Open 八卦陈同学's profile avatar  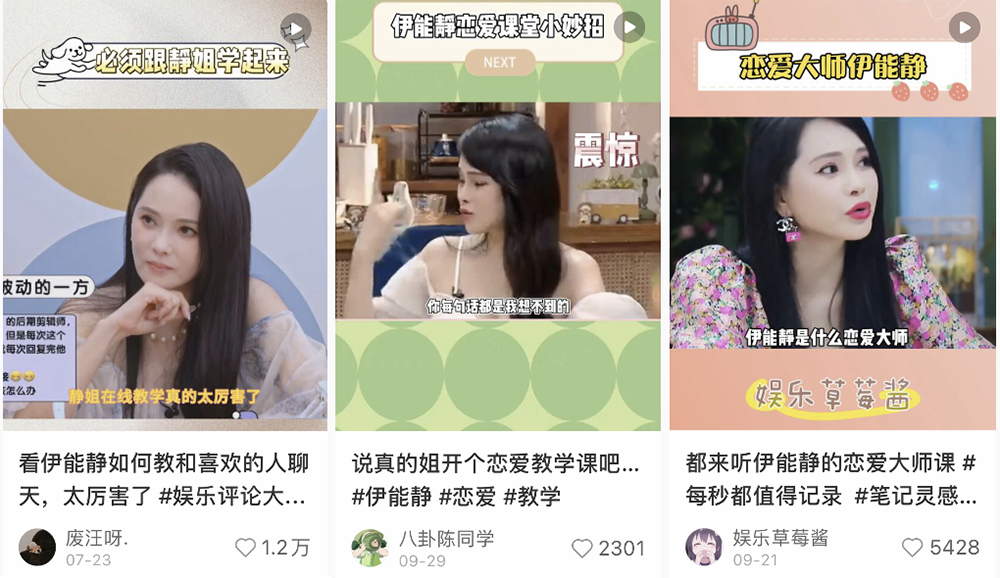tap(370, 547)
